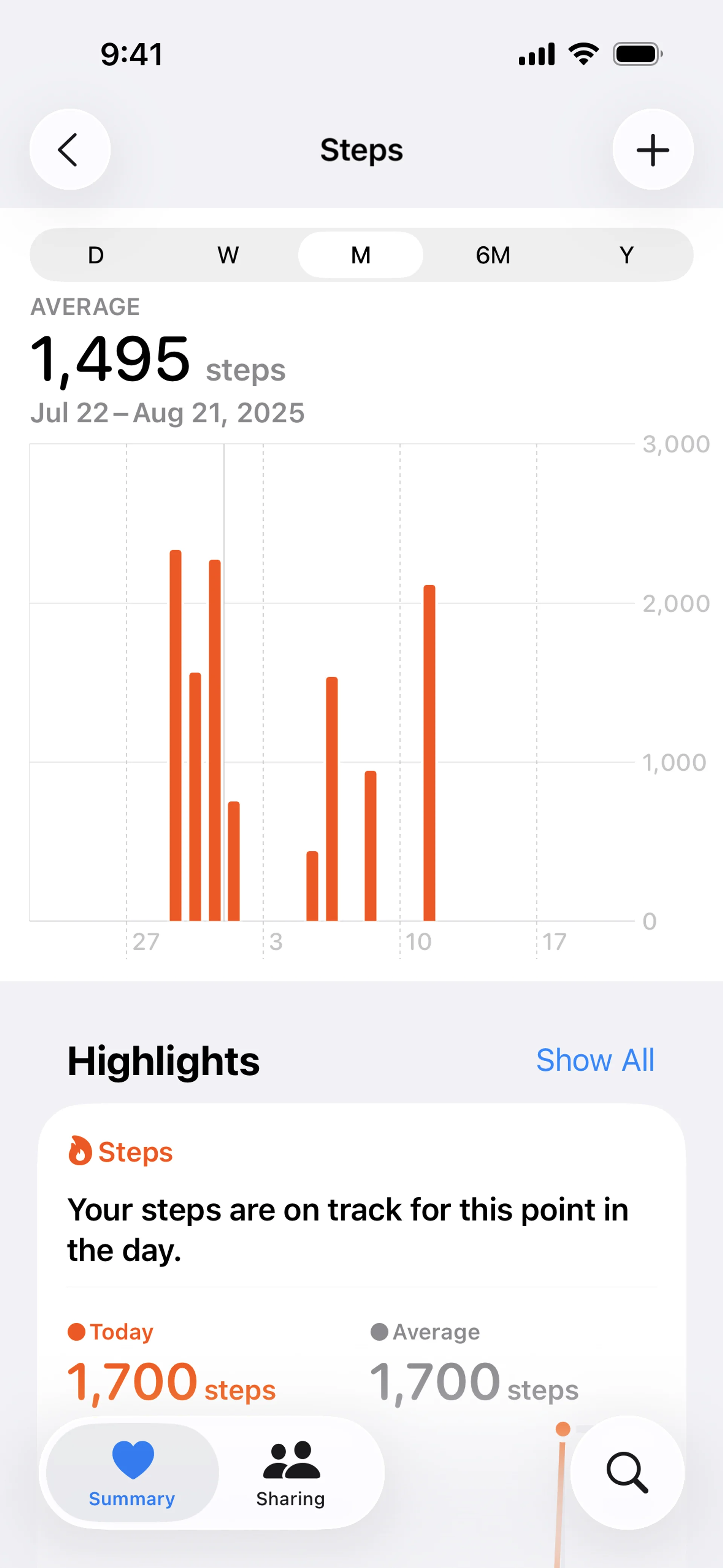Switch to the Sharing tab
723x1568 pixels.
coord(290,1473)
